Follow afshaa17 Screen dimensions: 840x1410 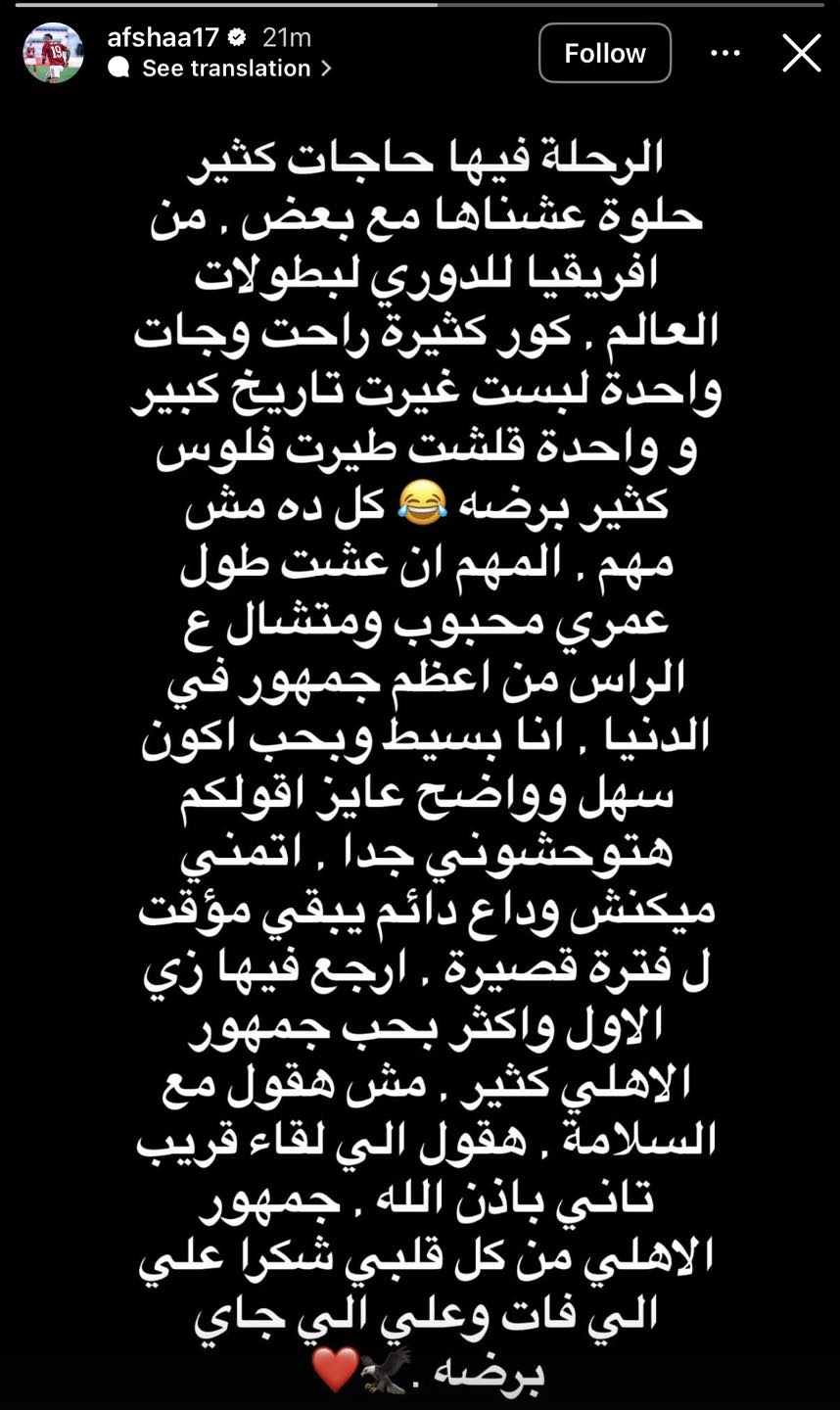(x=604, y=53)
